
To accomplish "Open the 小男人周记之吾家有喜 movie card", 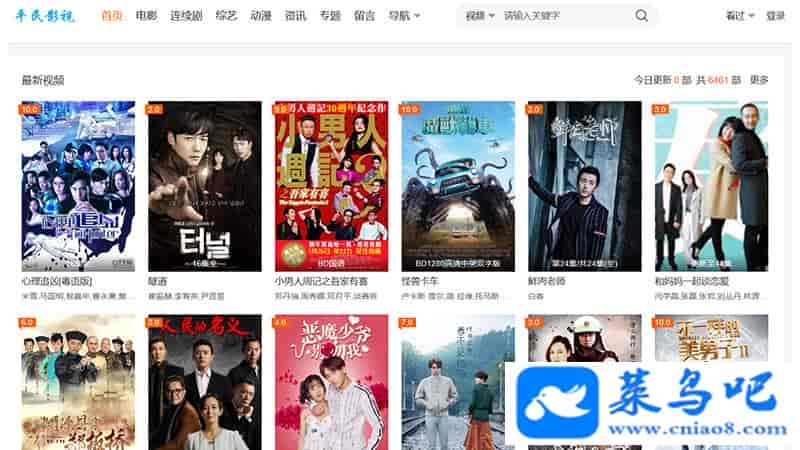I will click(331, 186).
